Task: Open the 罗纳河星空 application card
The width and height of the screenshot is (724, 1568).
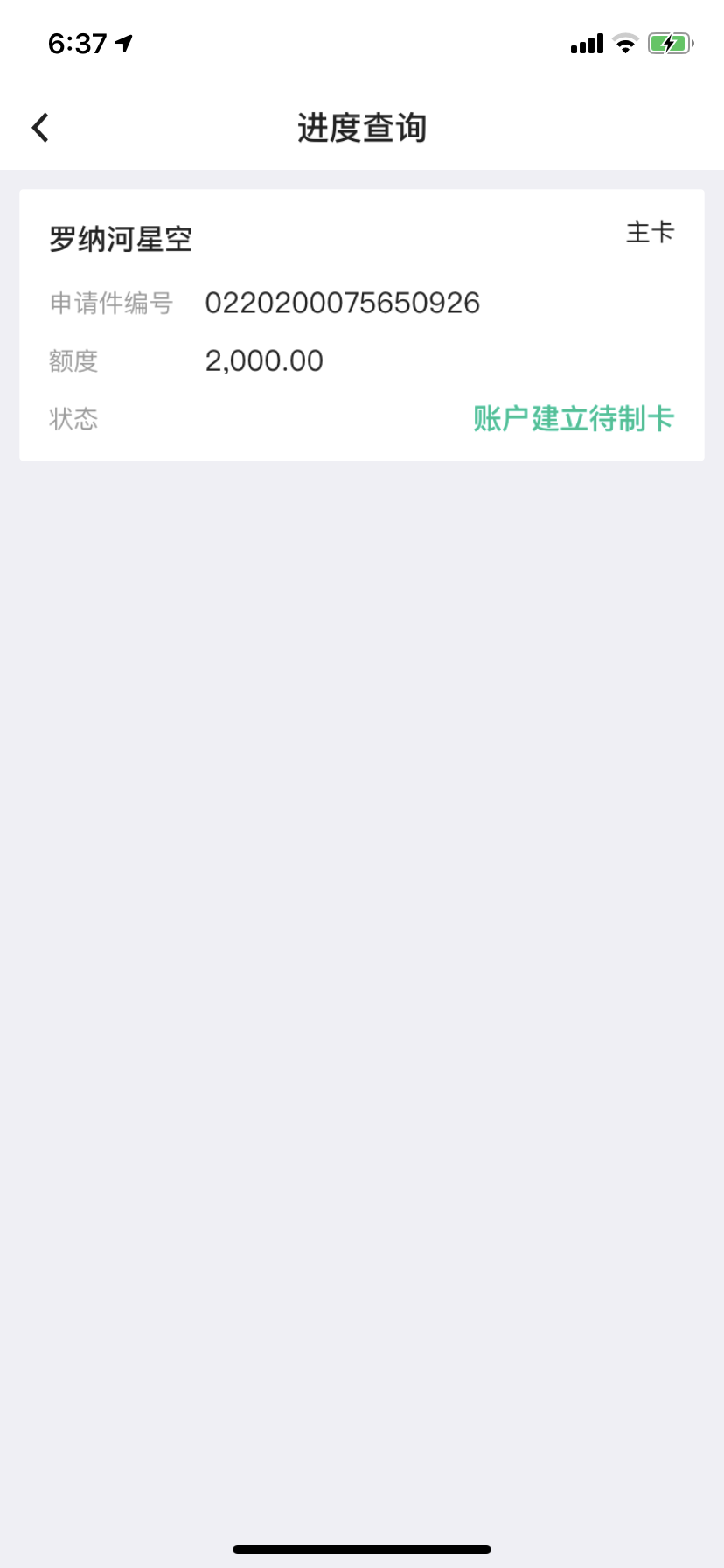Action: tap(362, 325)
